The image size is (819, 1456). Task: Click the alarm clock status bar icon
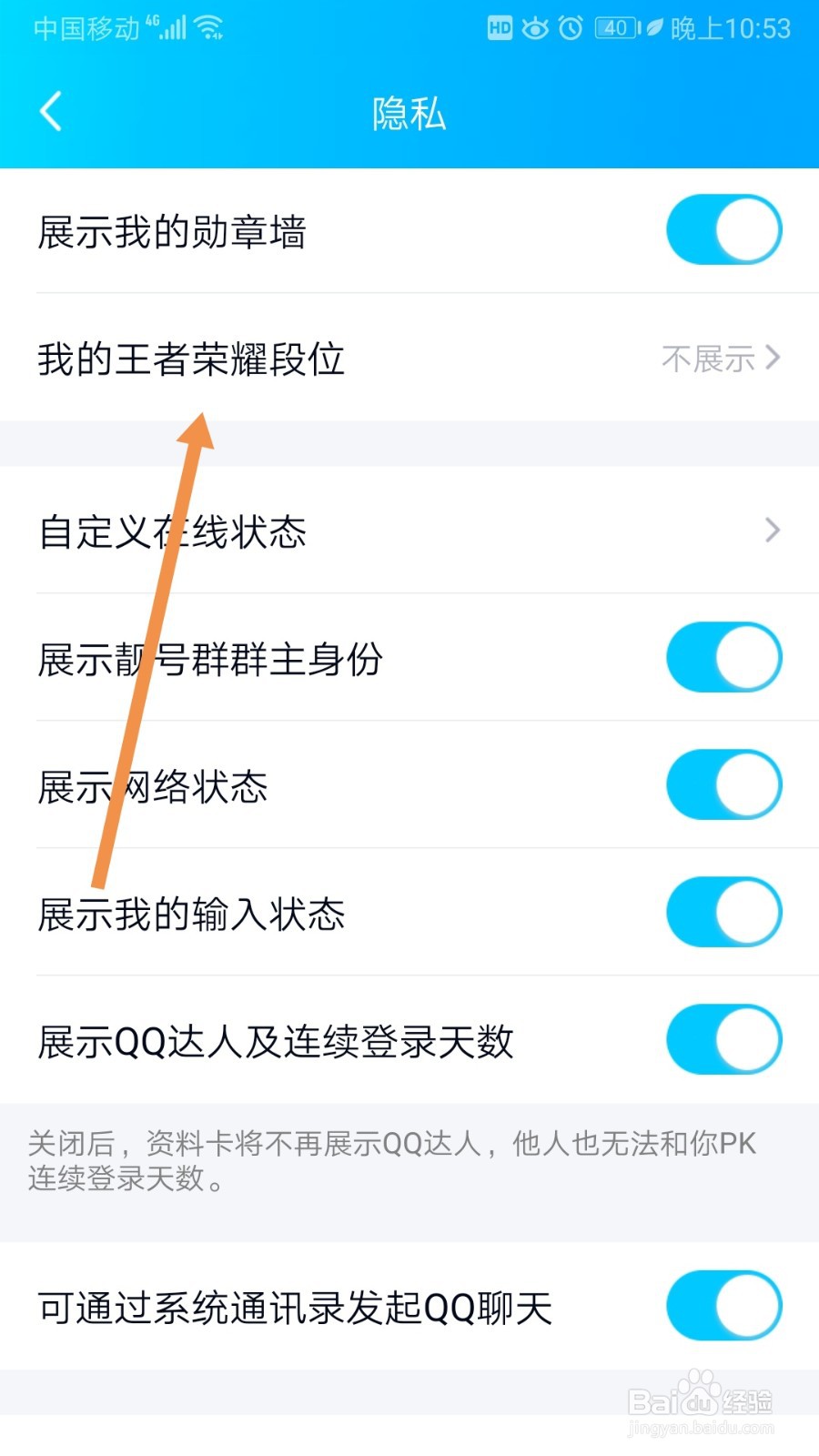pos(569,28)
